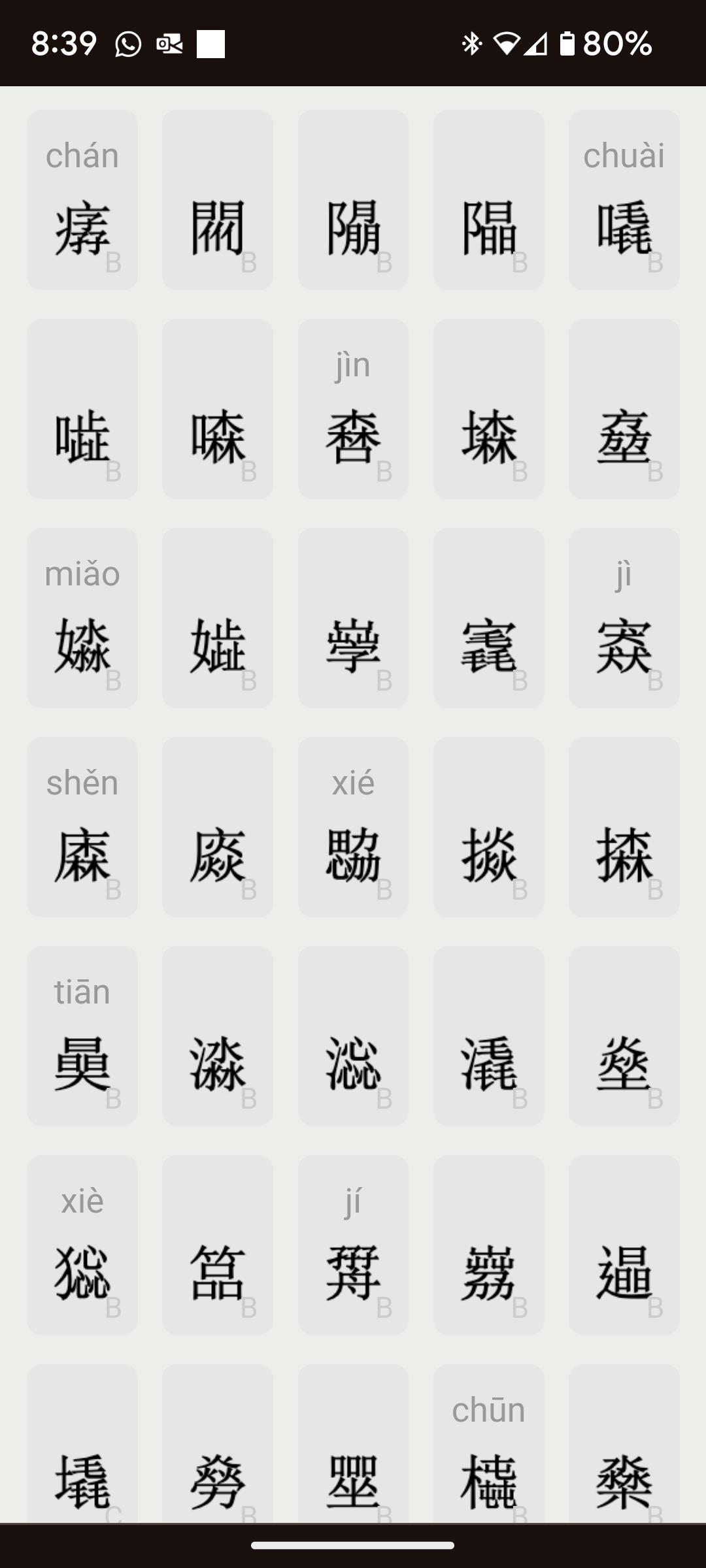Select the xiè character tile
This screenshot has width=706, height=1568.
[82, 1245]
